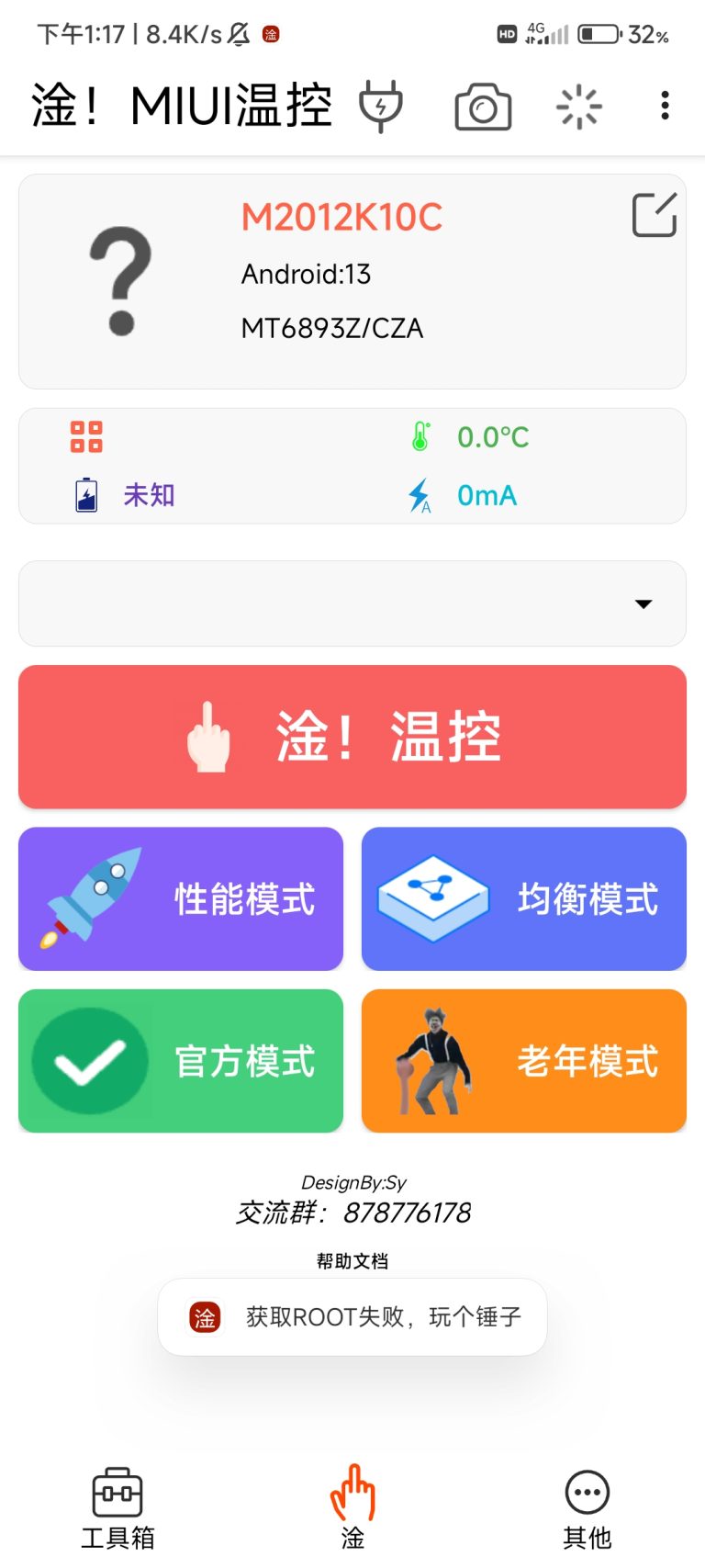Tap the charging plug icon in toolbar
The width and height of the screenshot is (705, 1568).
(380, 106)
